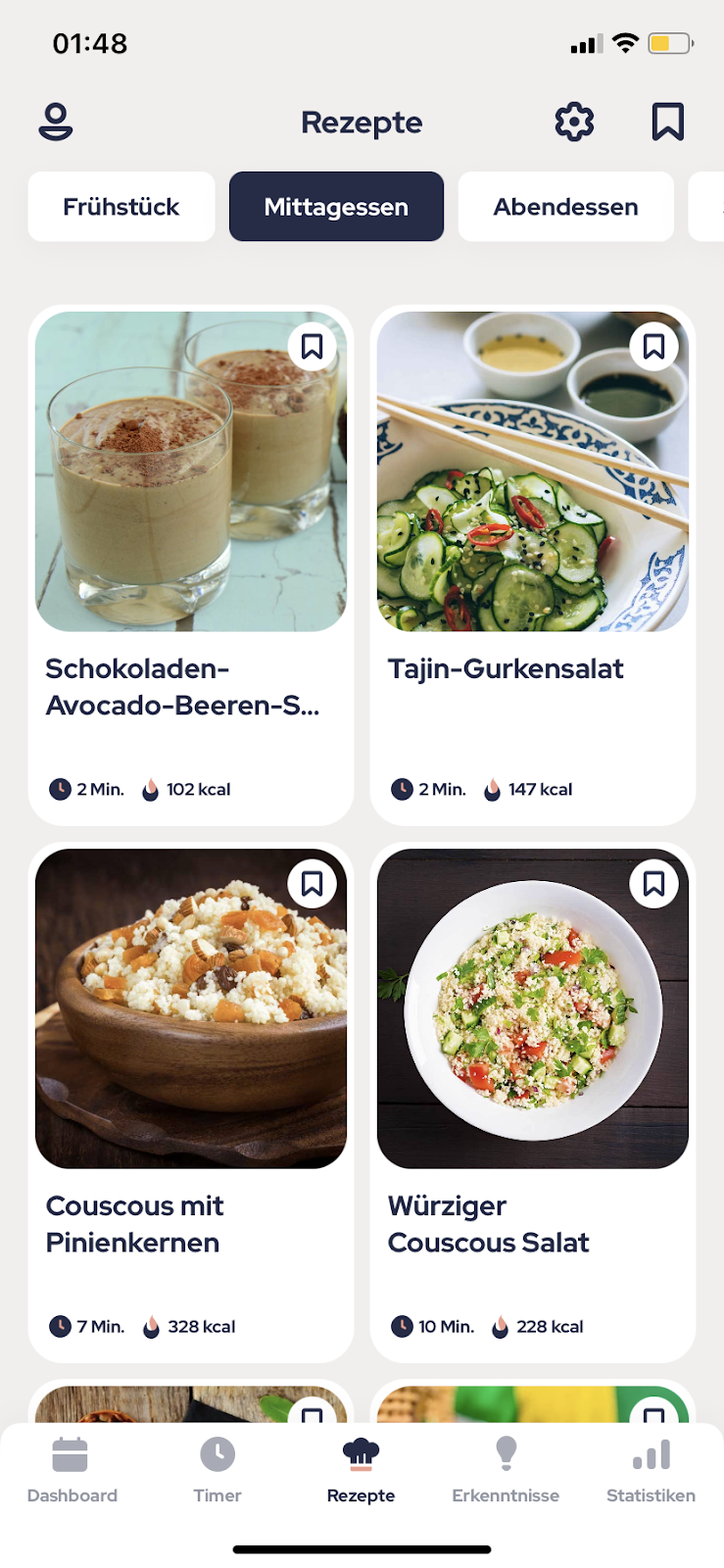
Task: Go to the Dashboard tab
Action: click(x=72, y=1470)
